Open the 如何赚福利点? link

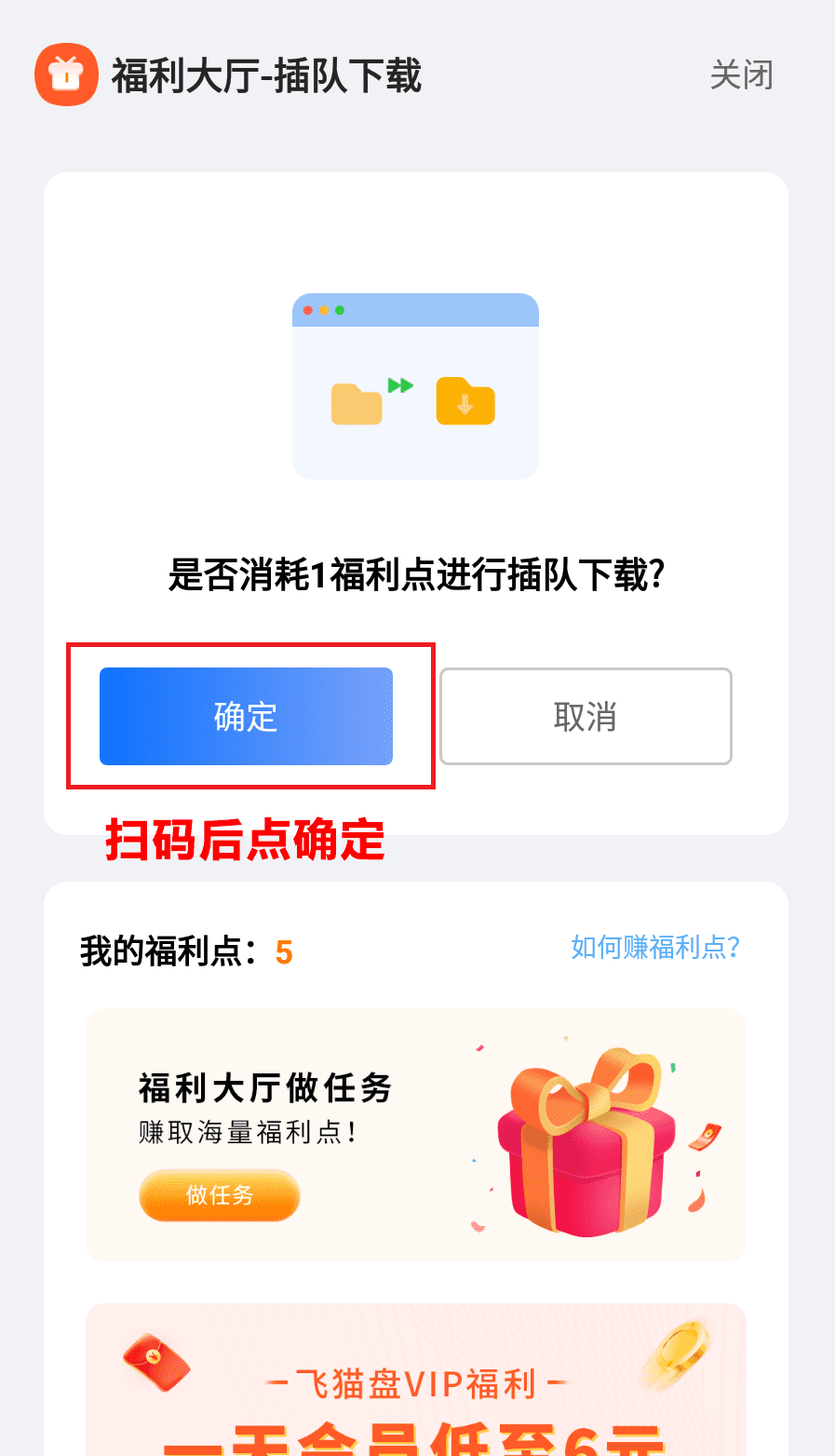pyautogui.click(x=655, y=948)
